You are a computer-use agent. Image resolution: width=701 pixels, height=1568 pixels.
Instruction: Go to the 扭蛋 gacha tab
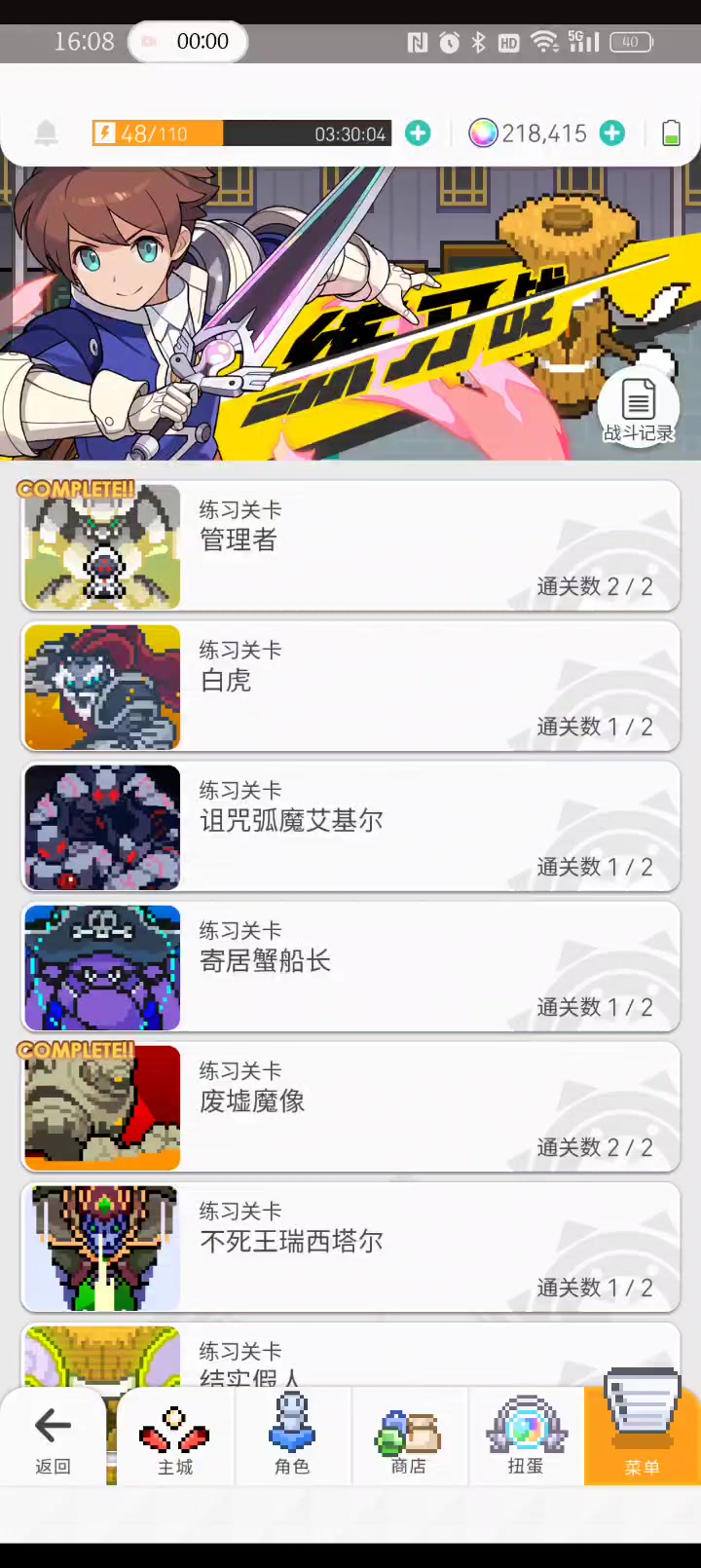point(526,1440)
